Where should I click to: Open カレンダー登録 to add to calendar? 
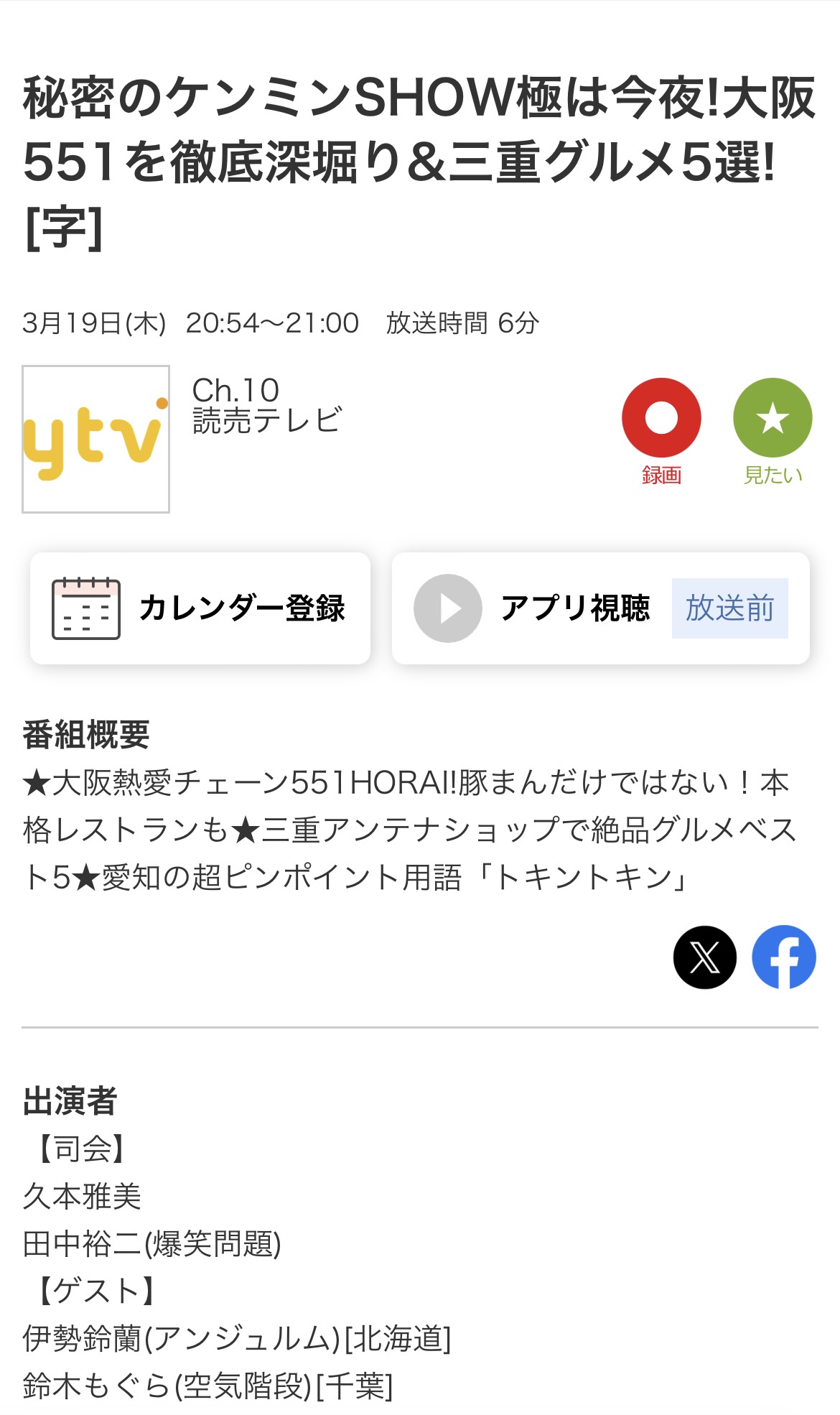(200, 608)
